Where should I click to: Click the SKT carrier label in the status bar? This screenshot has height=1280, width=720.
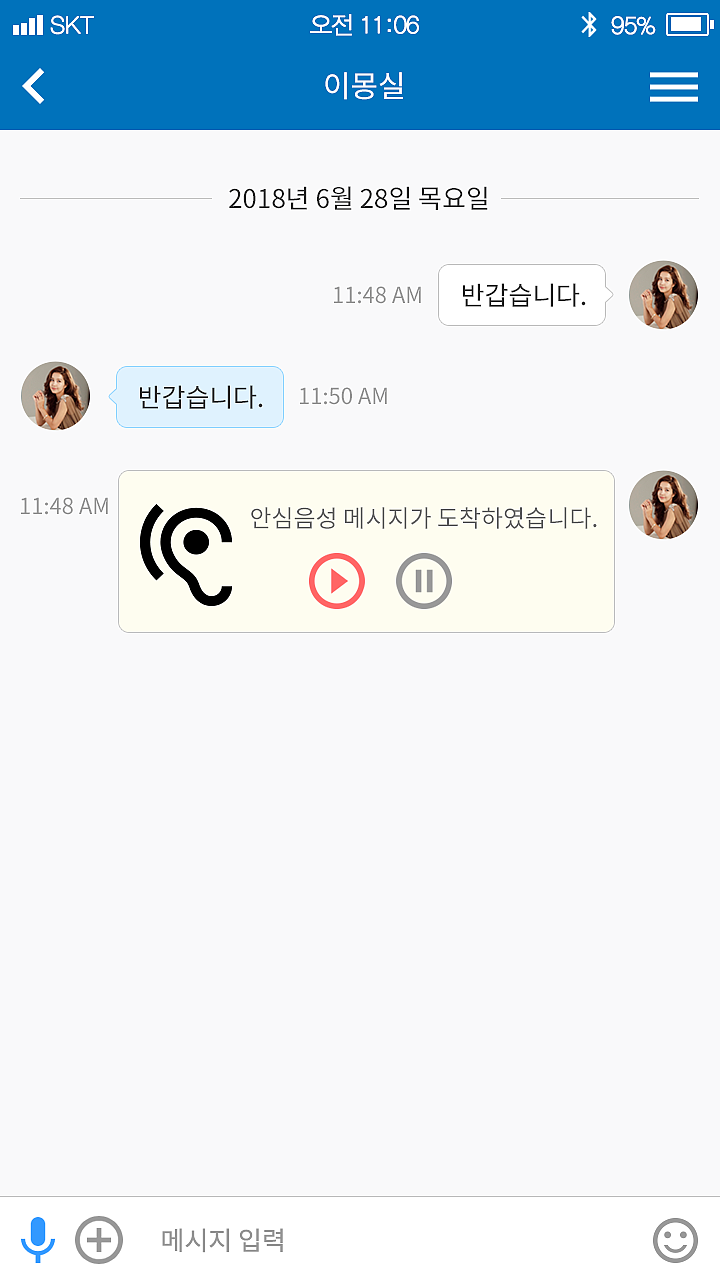coord(69,25)
